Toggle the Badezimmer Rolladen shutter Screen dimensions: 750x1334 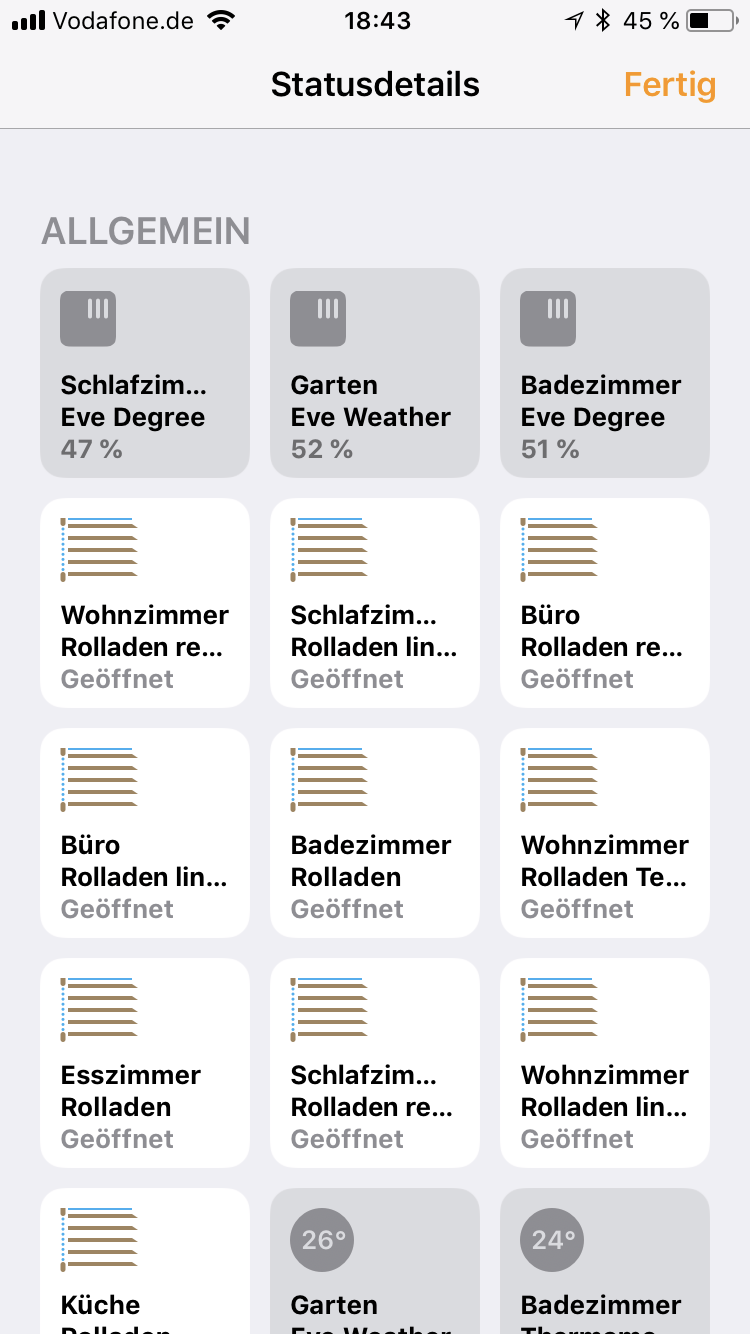click(375, 833)
